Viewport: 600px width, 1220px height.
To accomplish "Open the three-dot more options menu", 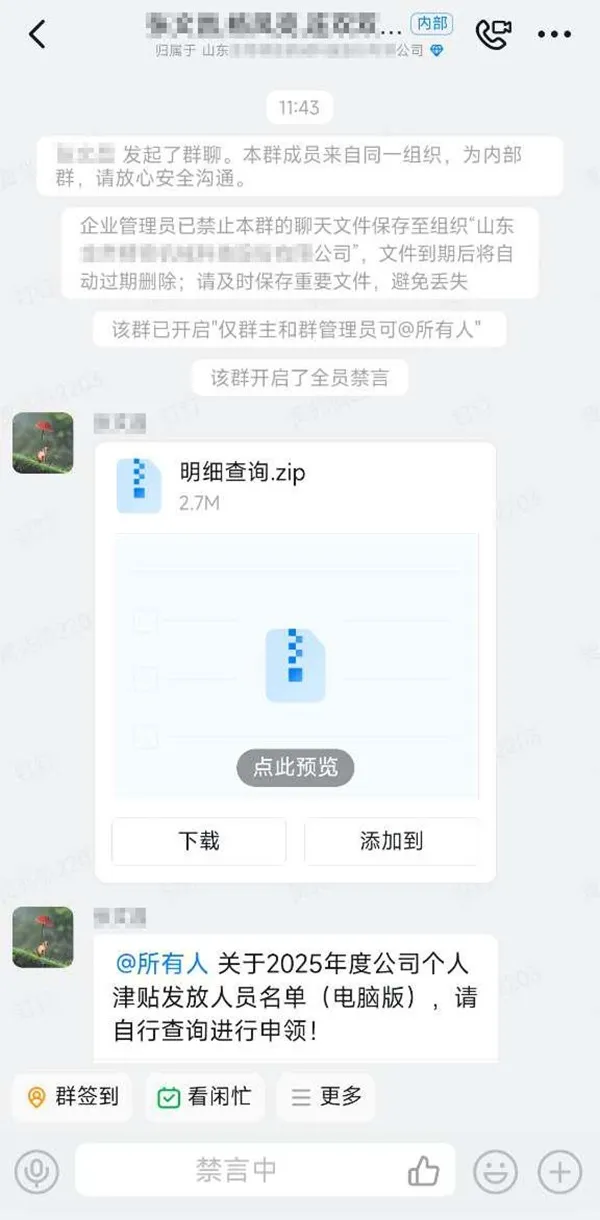I will click(x=553, y=34).
